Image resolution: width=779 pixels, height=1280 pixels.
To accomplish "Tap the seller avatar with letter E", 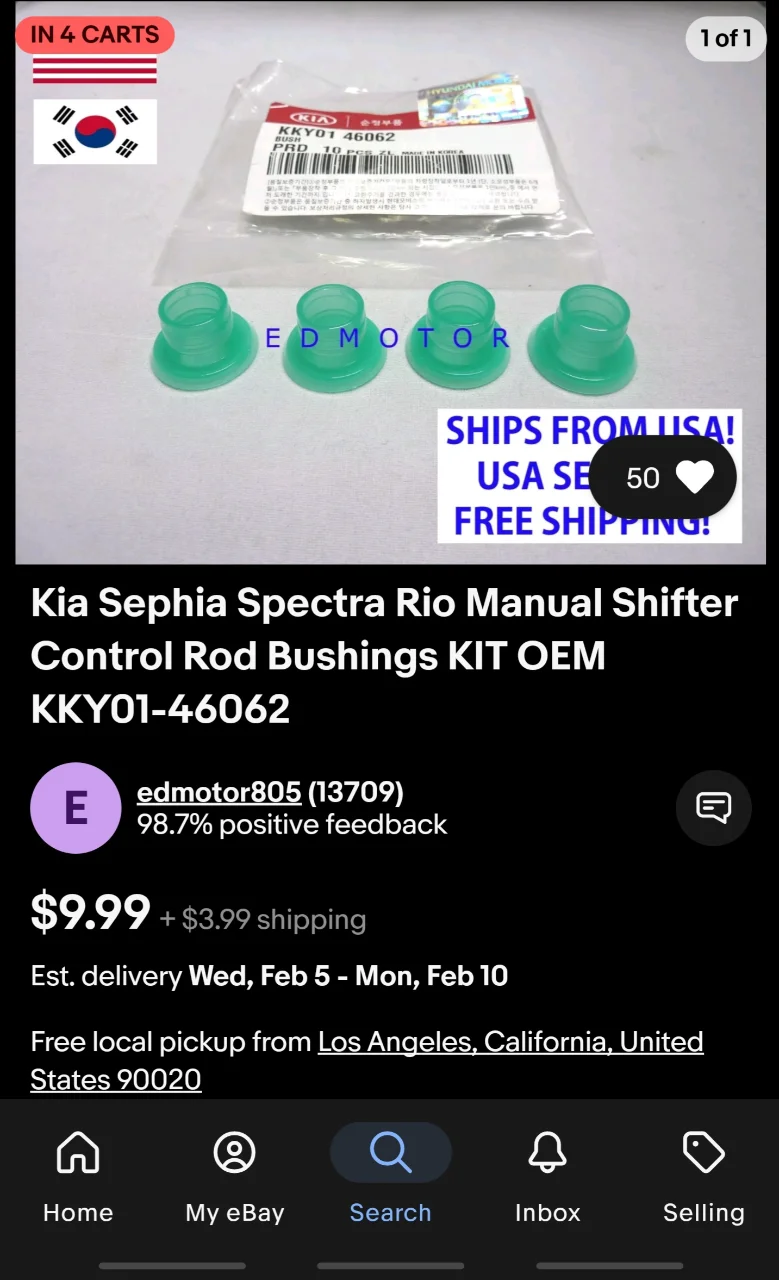I will click(x=76, y=808).
